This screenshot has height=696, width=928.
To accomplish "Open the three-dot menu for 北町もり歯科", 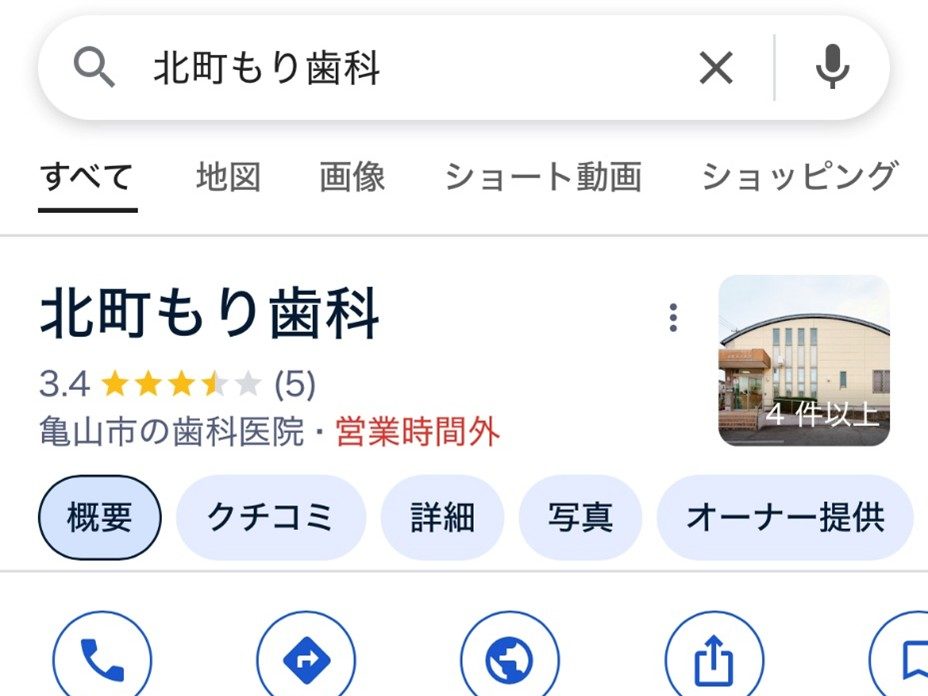I will (673, 318).
